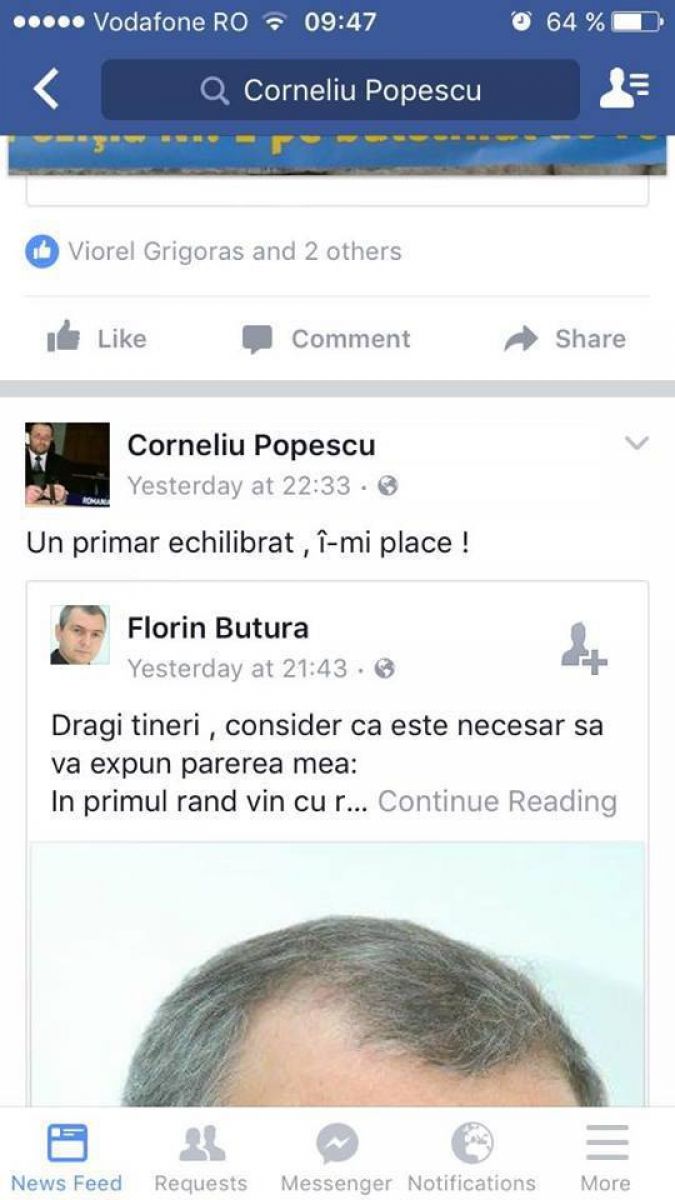Tap Continue Reading on Florin Butura's post
The width and height of the screenshot is (675, 1200).
tap(497, 801)
